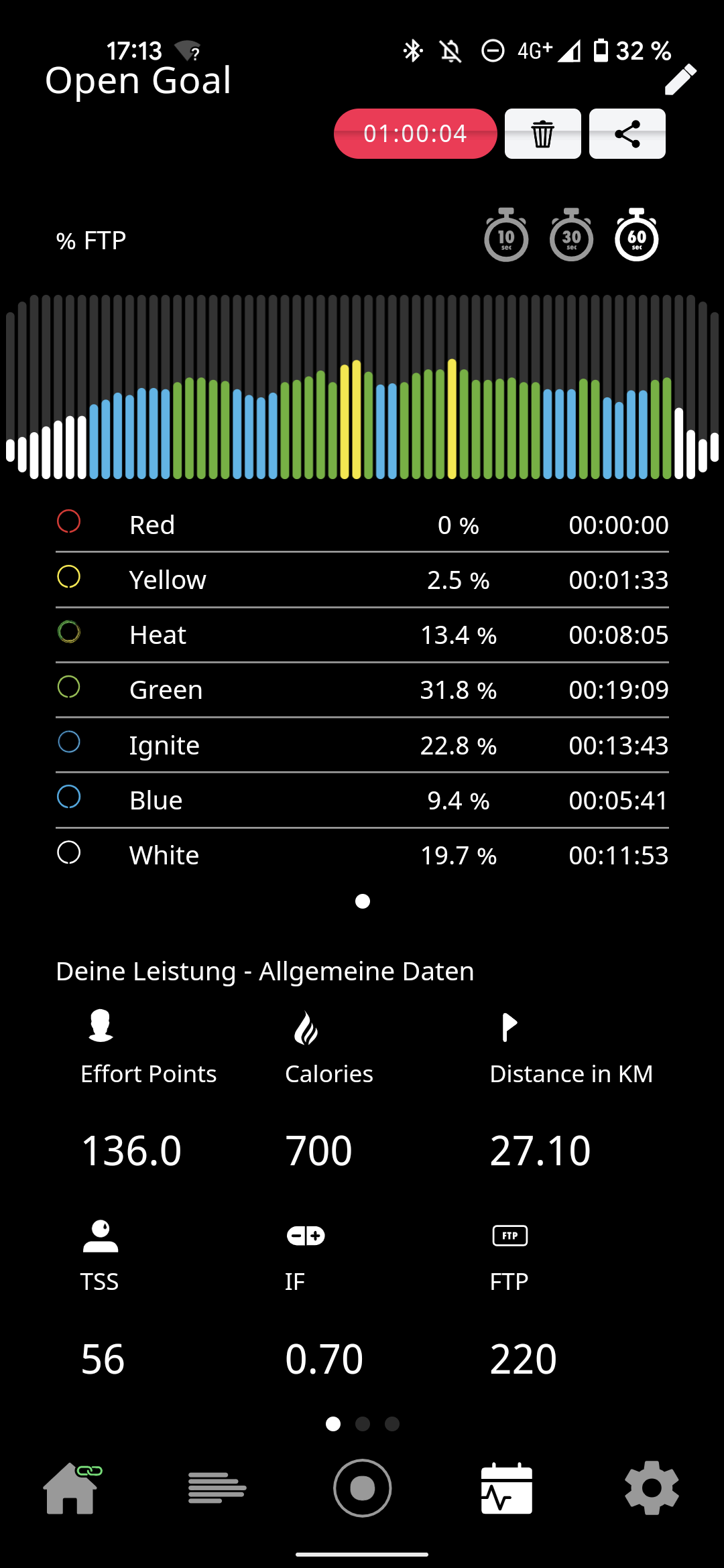The image size is (724, 1568).
Task: Jump to the third data page dot
Action: point(392,1423)
